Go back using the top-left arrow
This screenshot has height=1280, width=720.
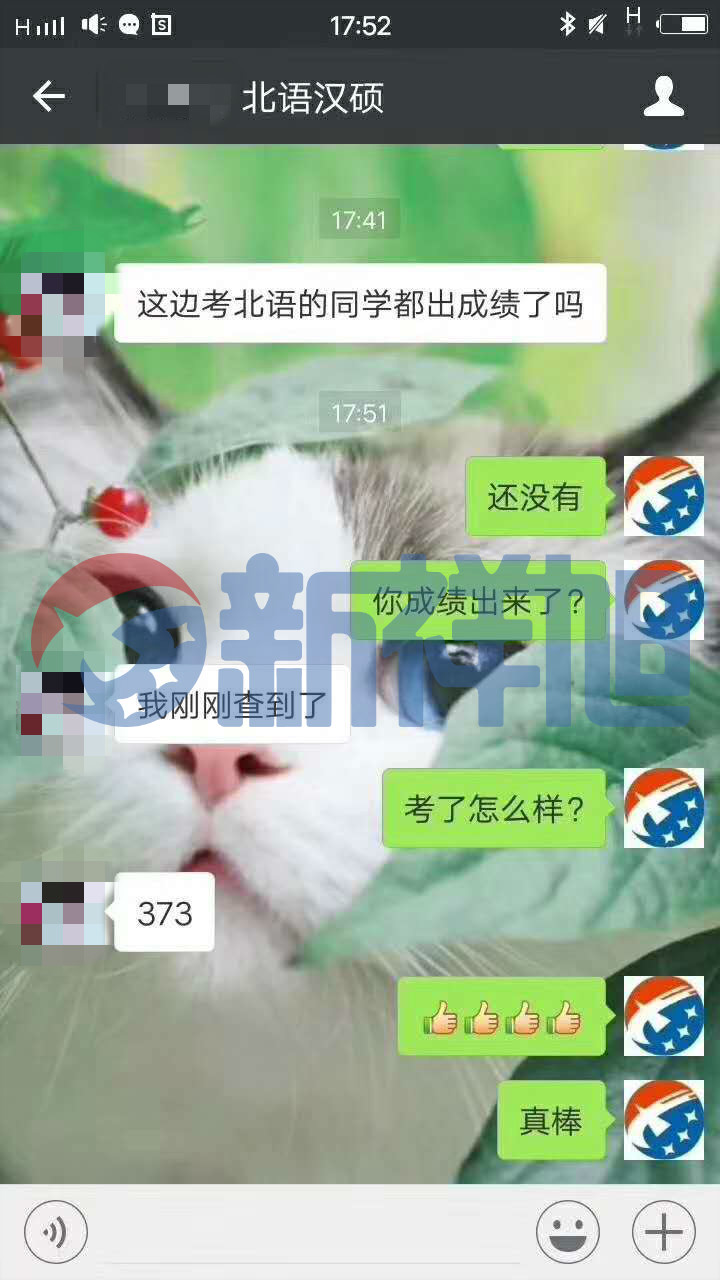(48, 97)
